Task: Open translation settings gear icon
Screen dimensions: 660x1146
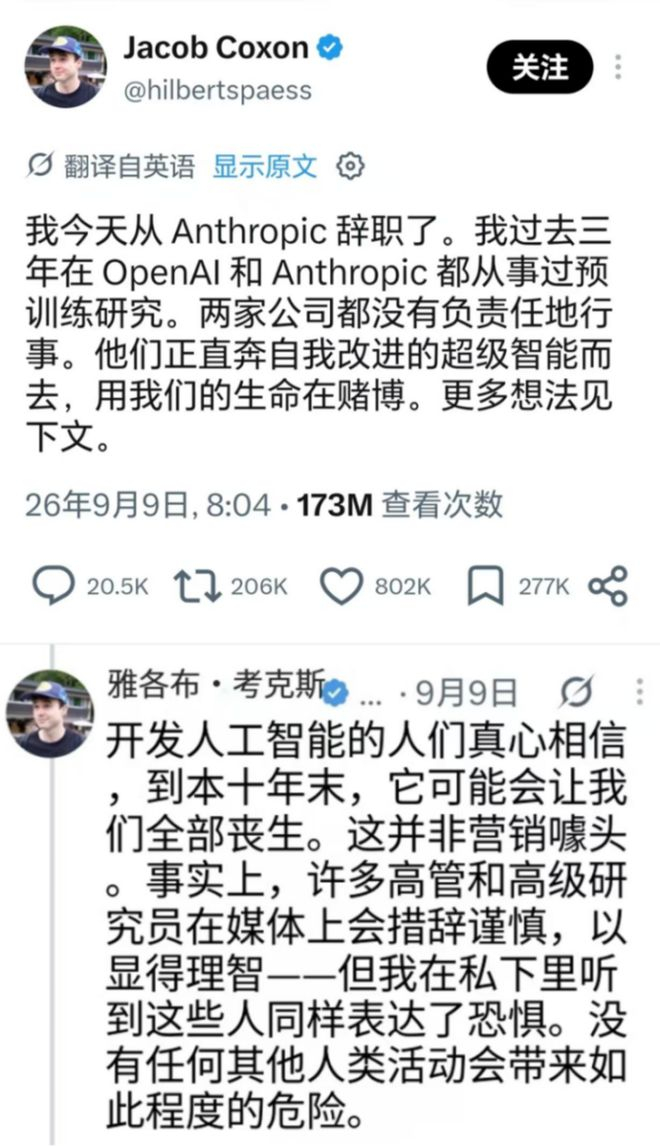Action: coord(350,167)
